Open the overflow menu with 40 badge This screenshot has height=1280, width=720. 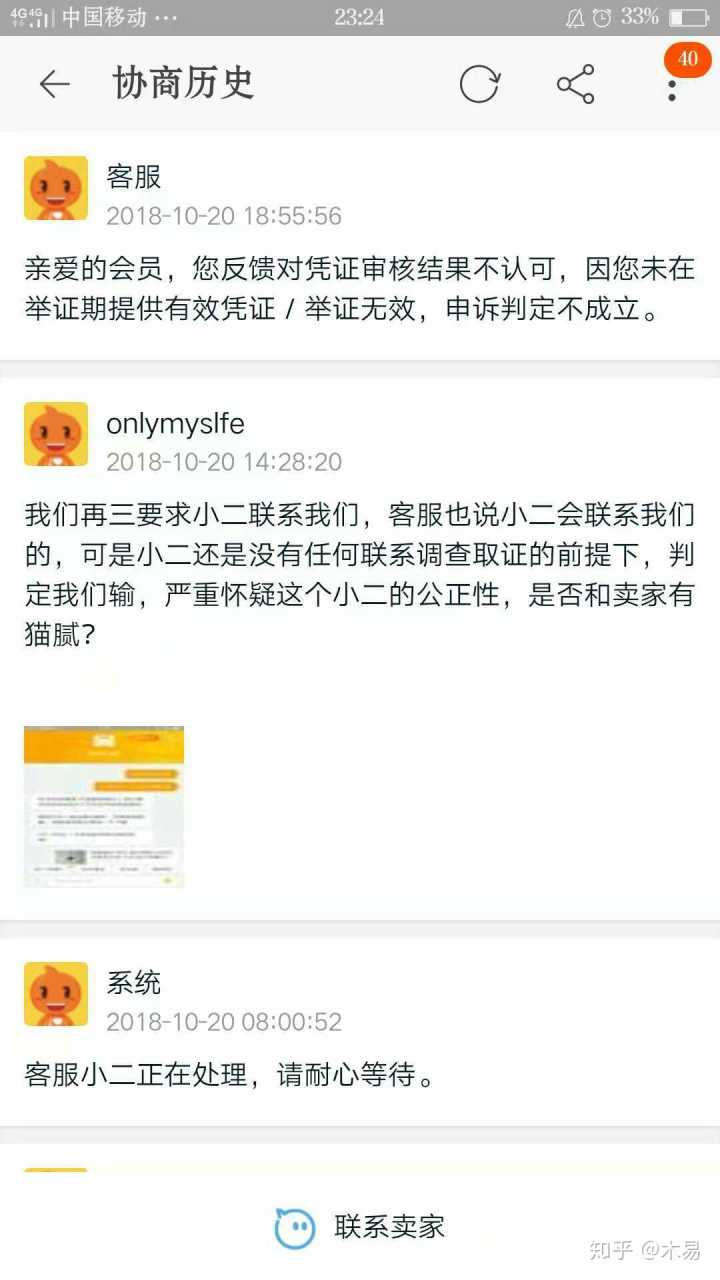(672, 86)
